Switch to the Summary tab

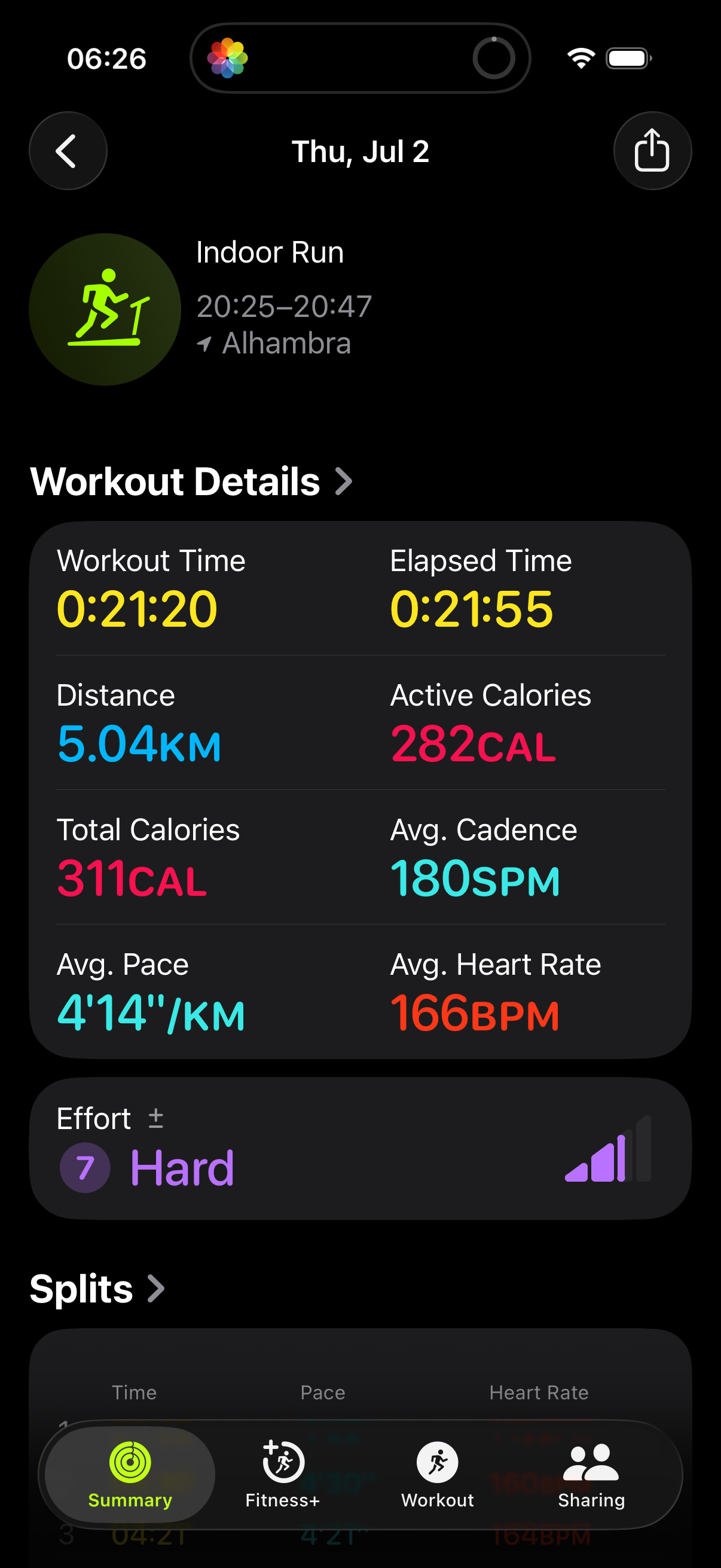(x=130, y=1474)
